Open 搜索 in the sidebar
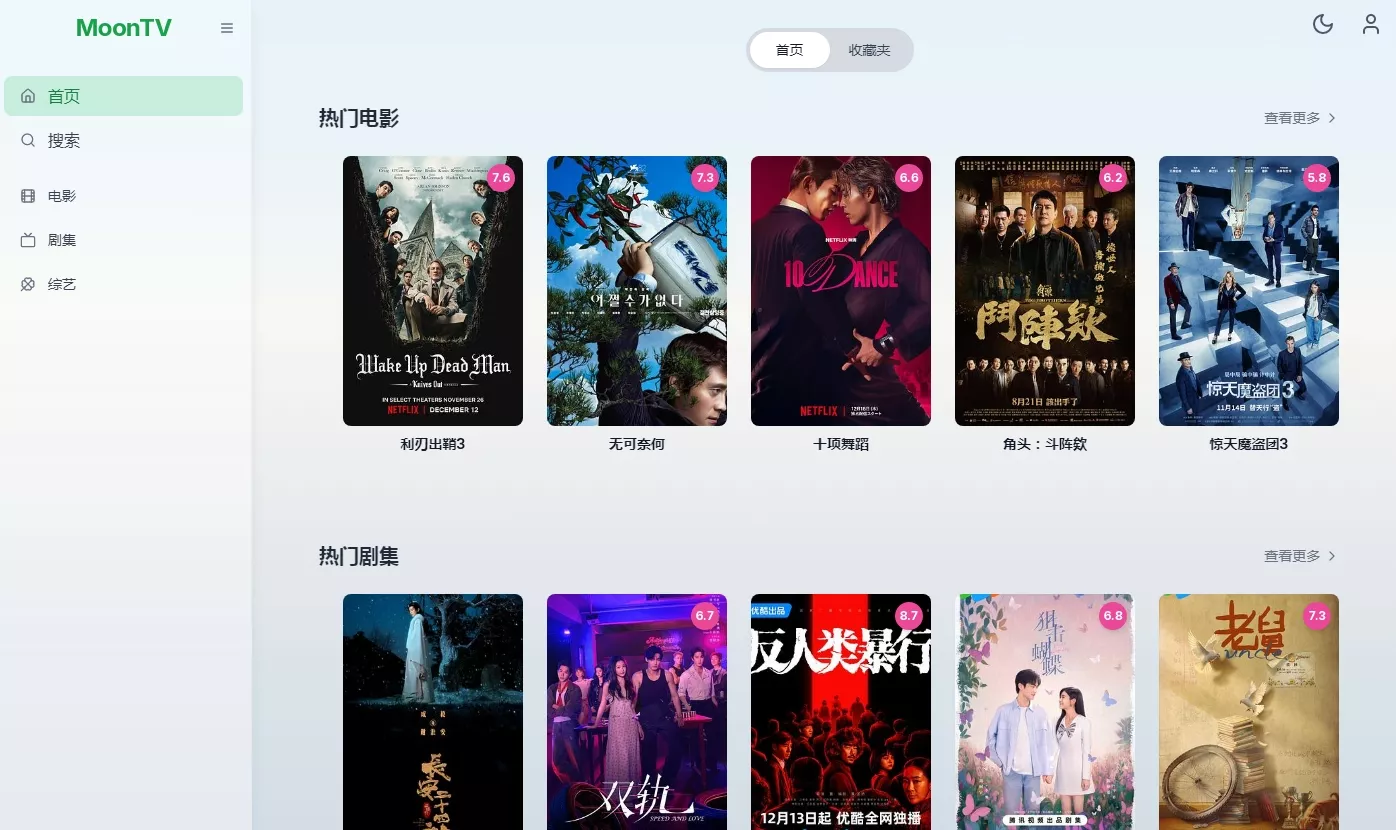Image resolution: width=1396 pixels, height=830 pixels. point(64,141)
